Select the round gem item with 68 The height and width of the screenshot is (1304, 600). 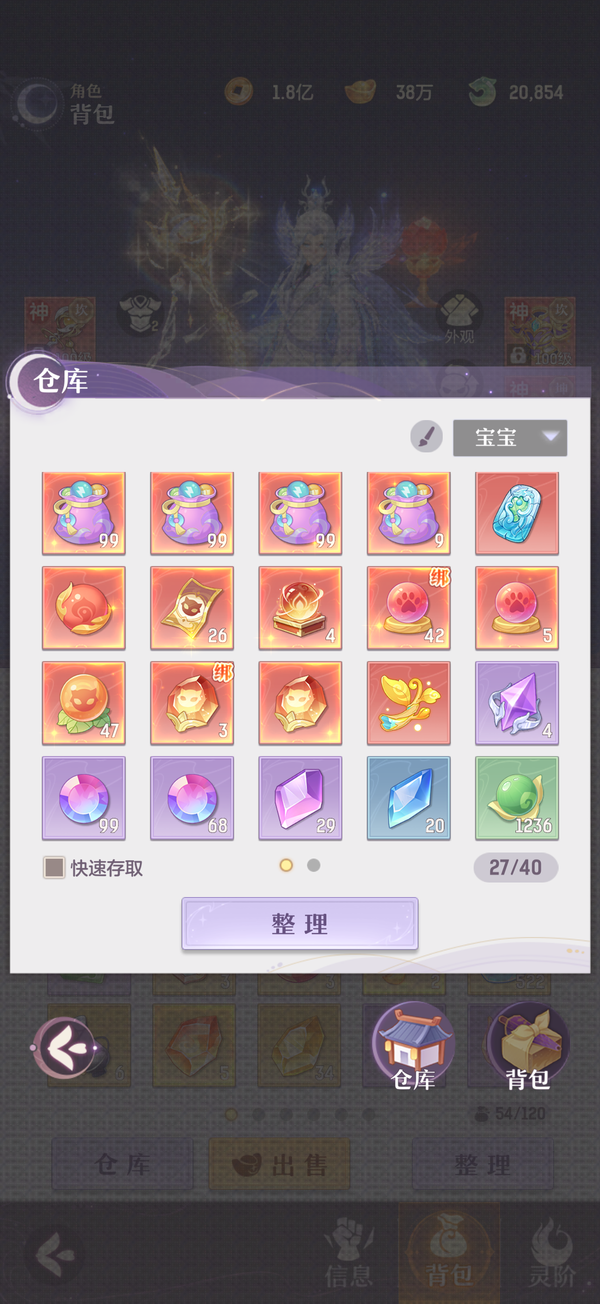click(x=192, y=798)
